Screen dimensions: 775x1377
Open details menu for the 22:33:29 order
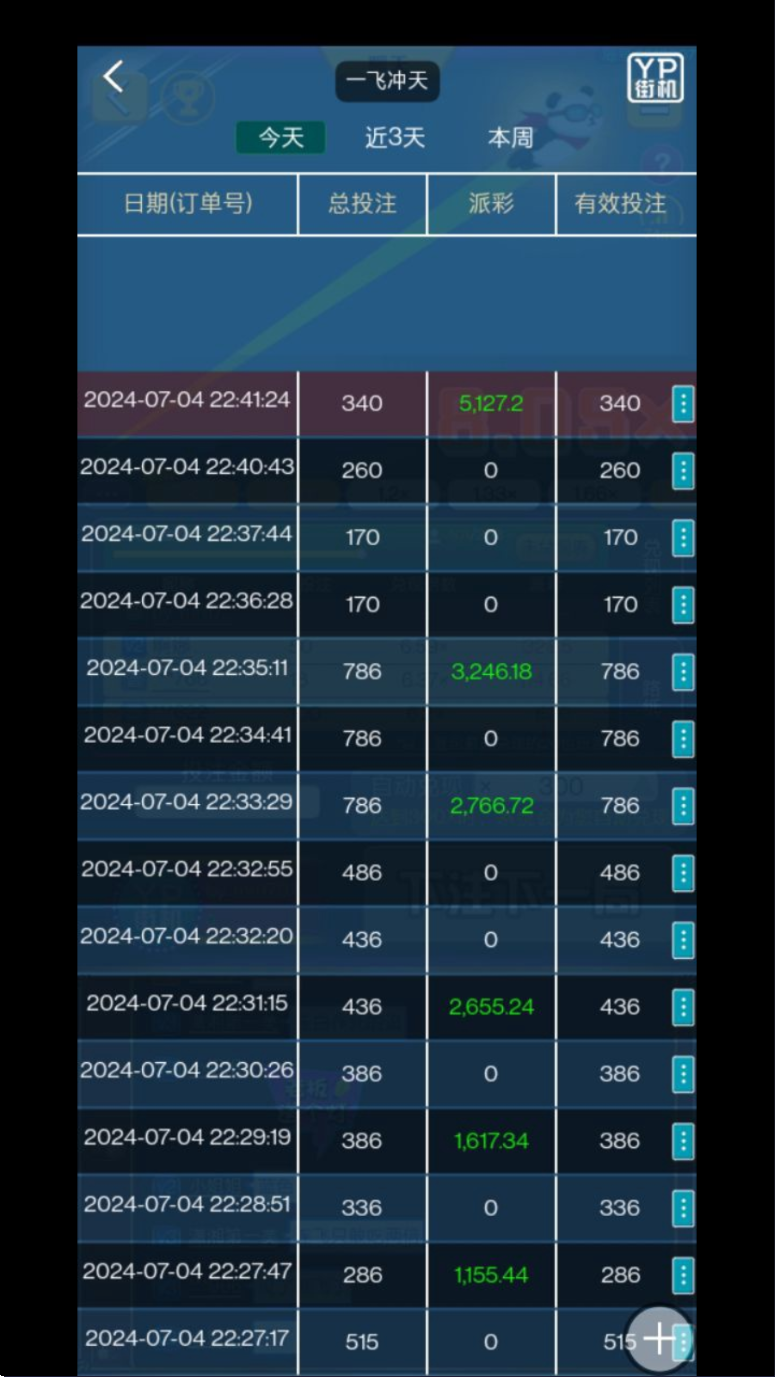point(683,806)
